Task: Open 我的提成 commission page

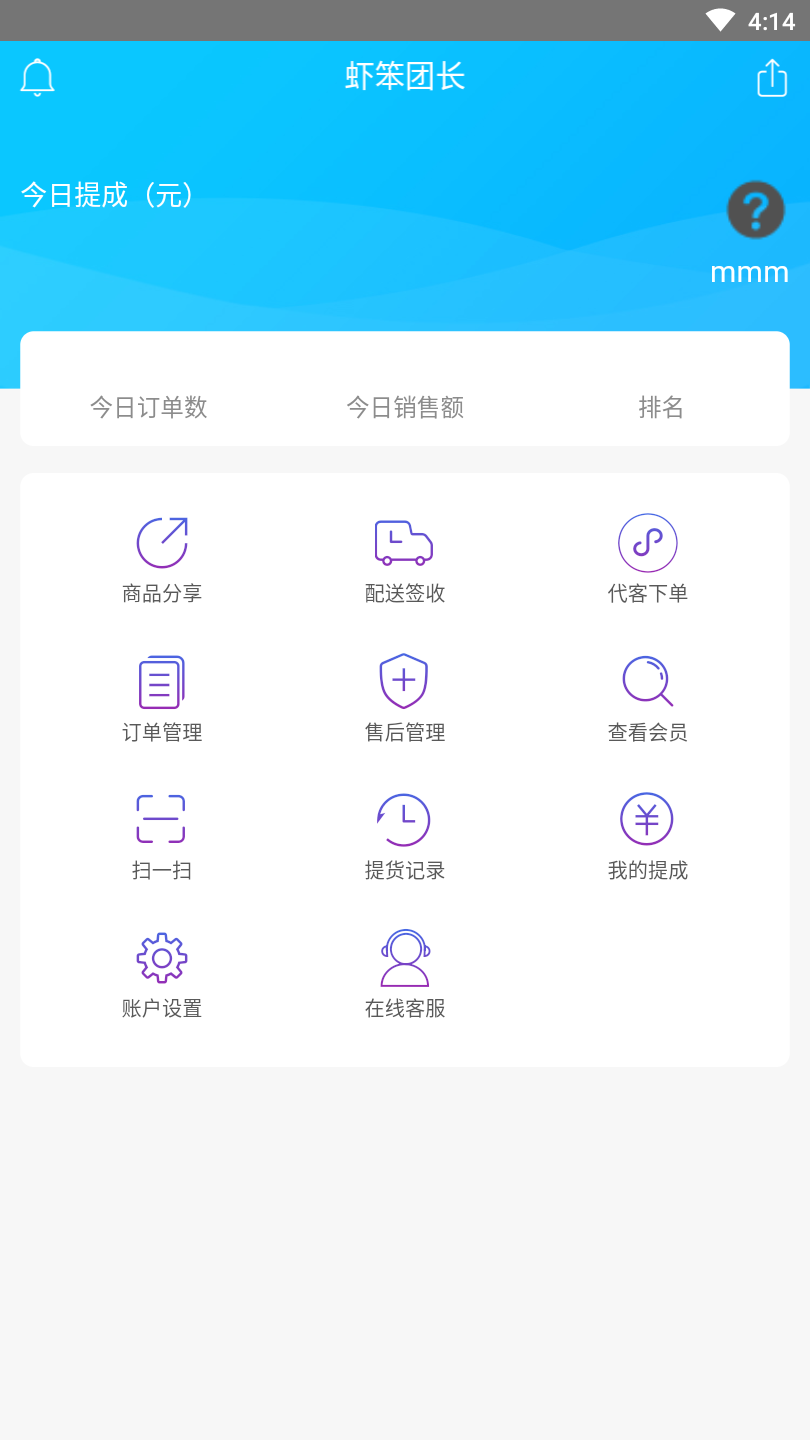Action: tap(647, 837)
